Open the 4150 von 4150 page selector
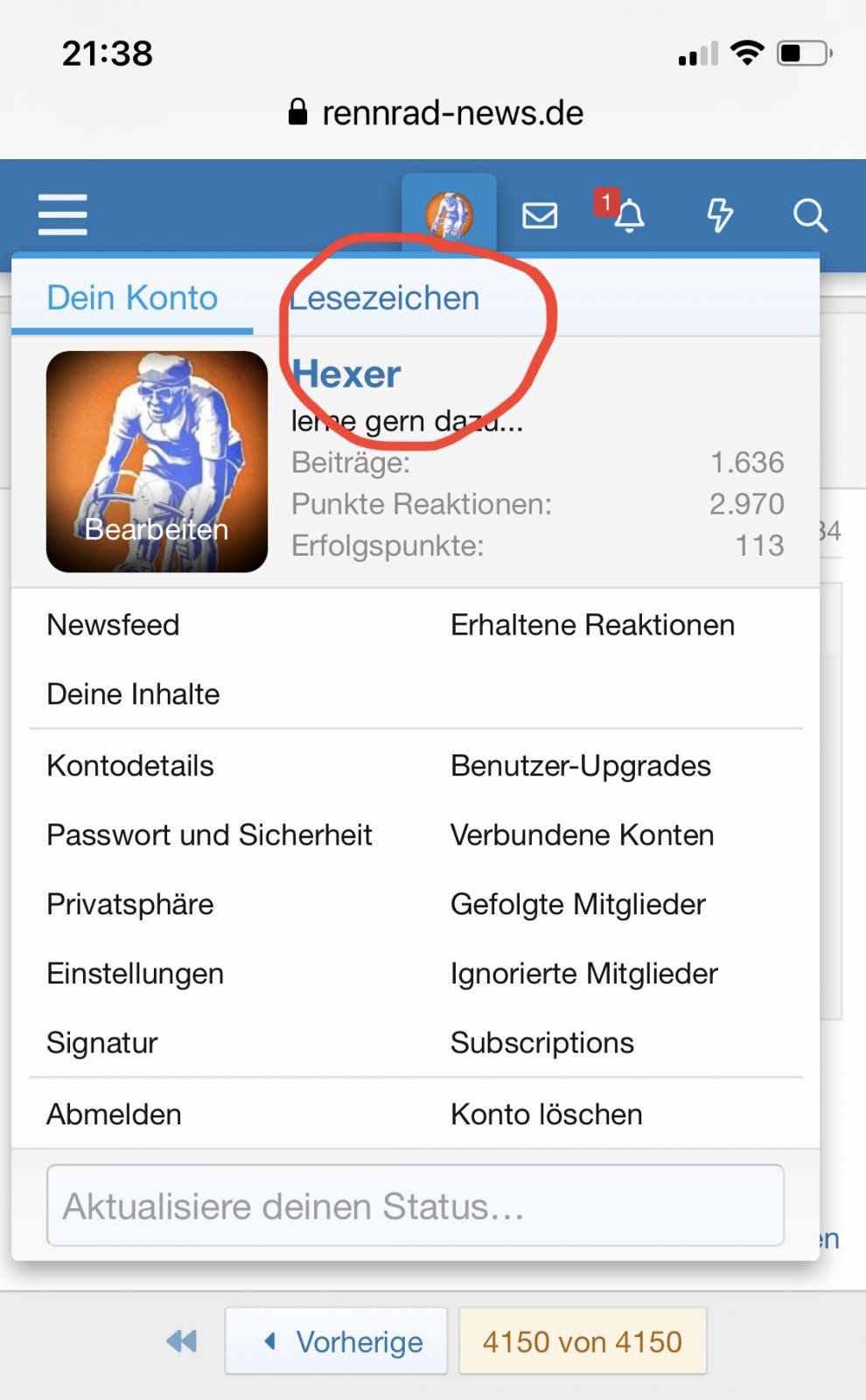The height and width of the screenshot is (1400, 866). tap(582, 1340)
